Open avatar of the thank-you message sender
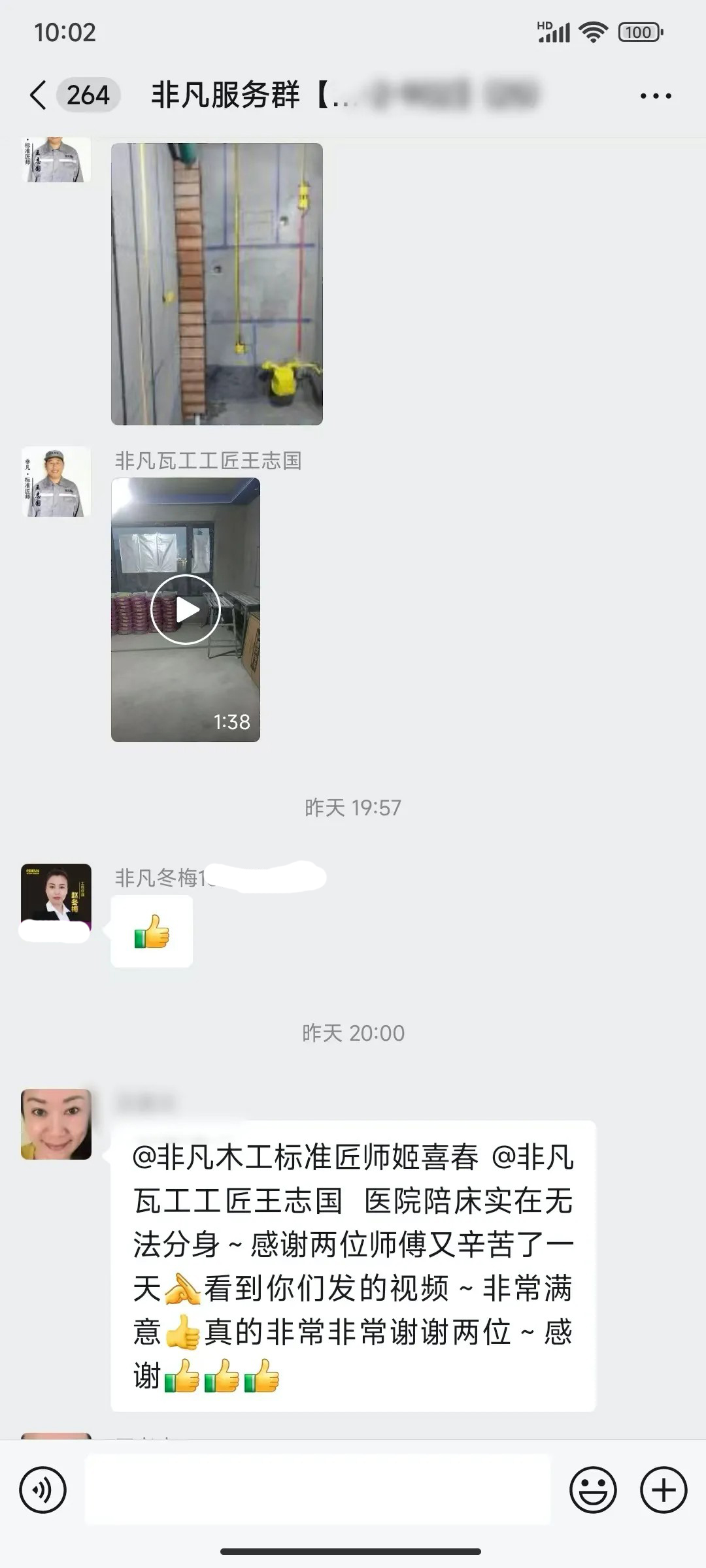Image resolution: width=706 pixels, height=1568 pixels. 56,1124
